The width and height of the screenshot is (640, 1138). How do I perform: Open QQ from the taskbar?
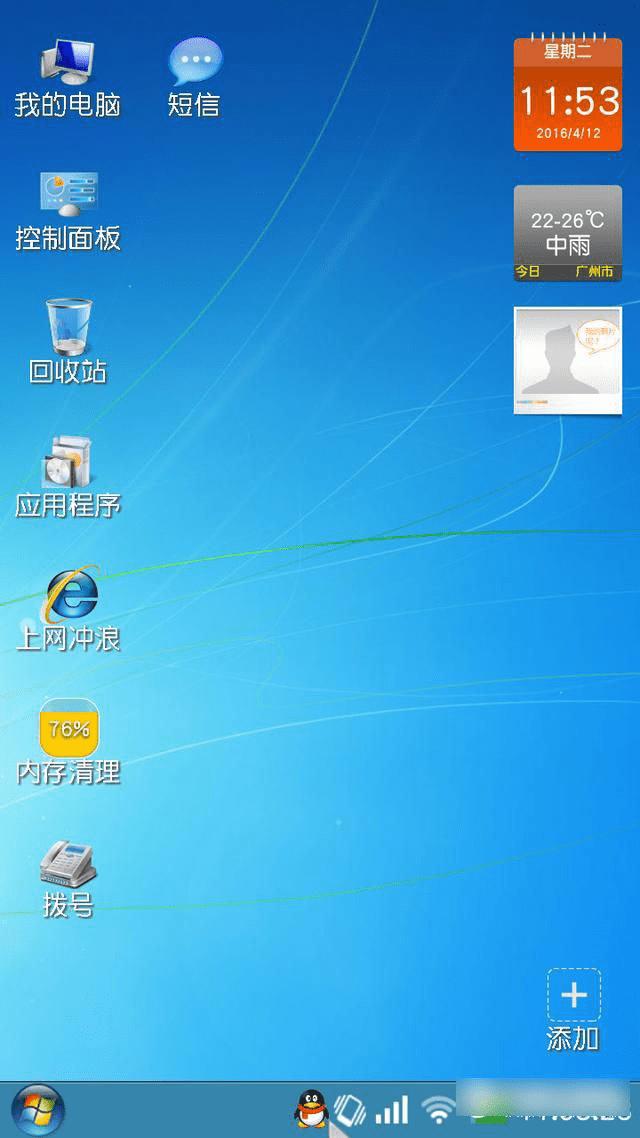pos(310,1110)
